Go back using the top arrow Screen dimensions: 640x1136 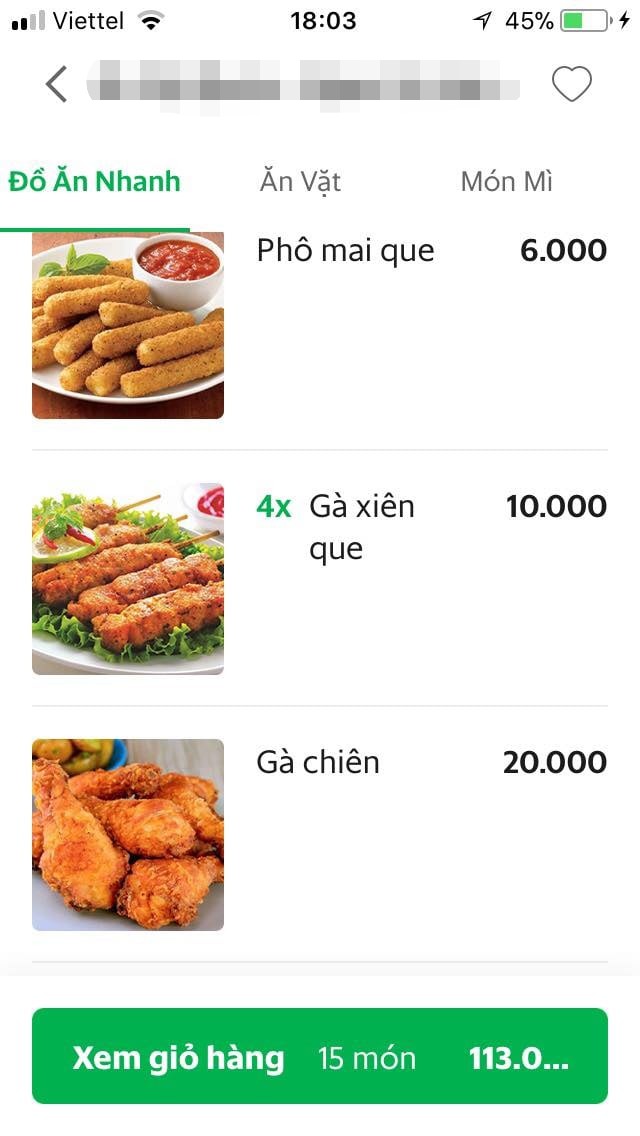coord(57,84)
